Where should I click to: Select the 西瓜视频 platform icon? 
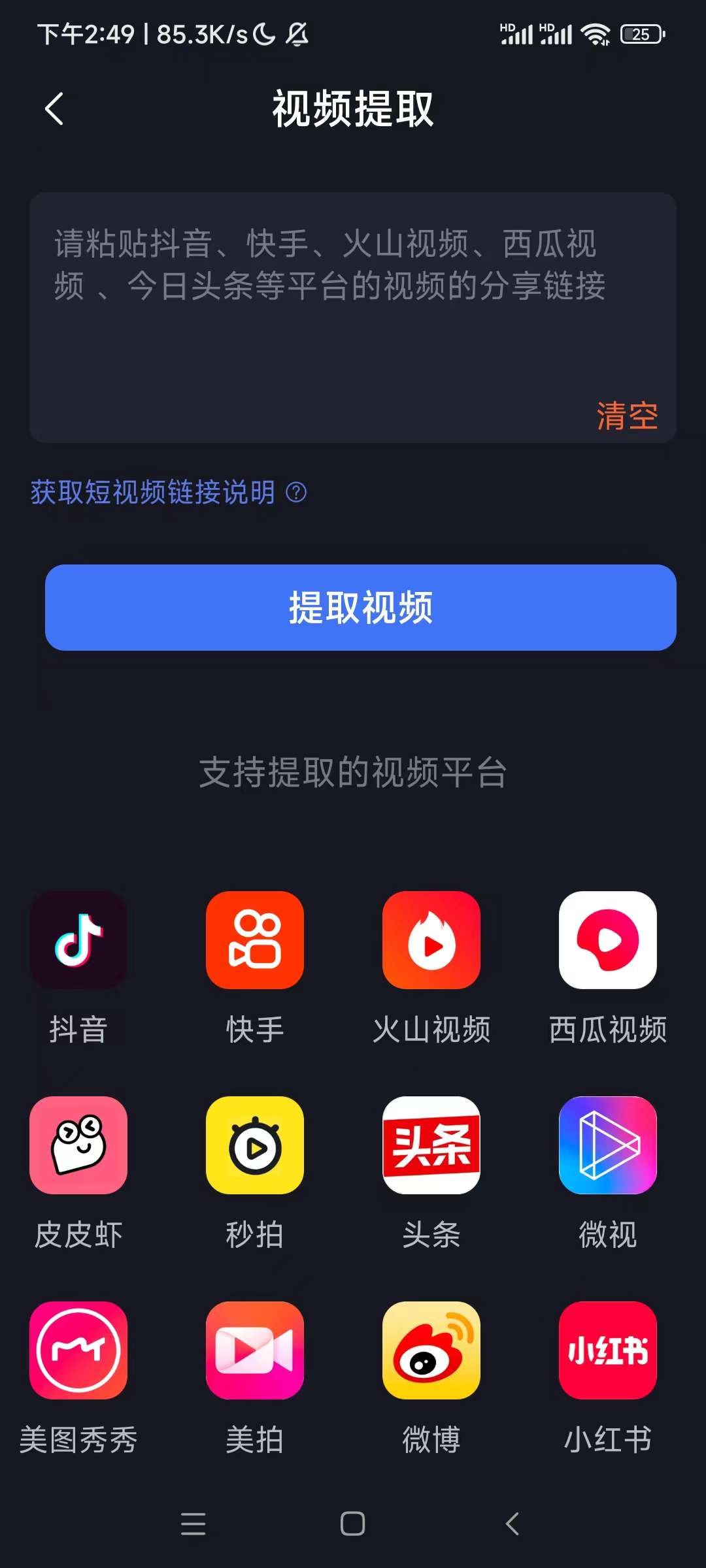point(607,940)
